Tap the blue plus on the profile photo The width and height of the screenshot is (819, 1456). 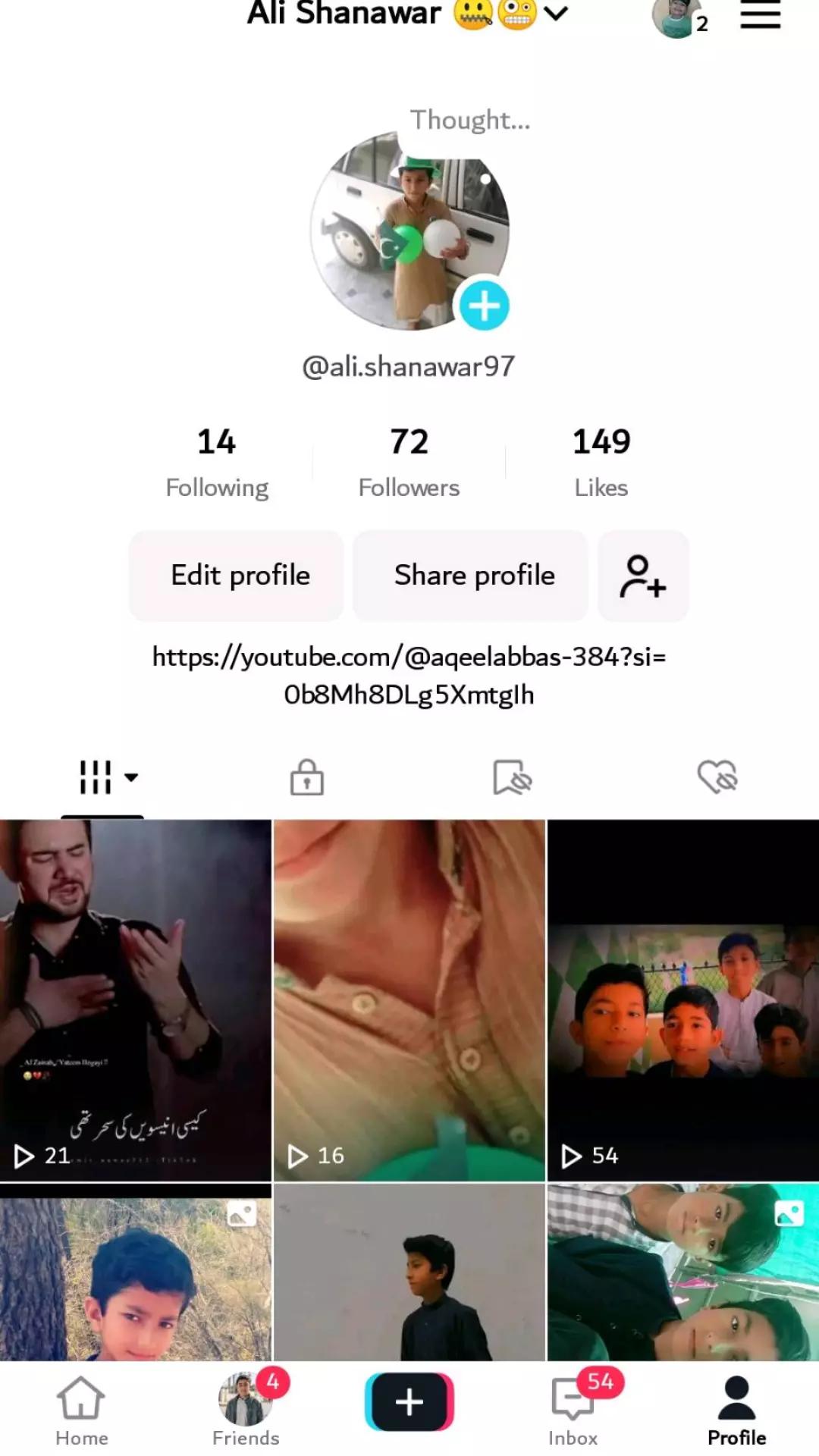(x=484, y=306)
